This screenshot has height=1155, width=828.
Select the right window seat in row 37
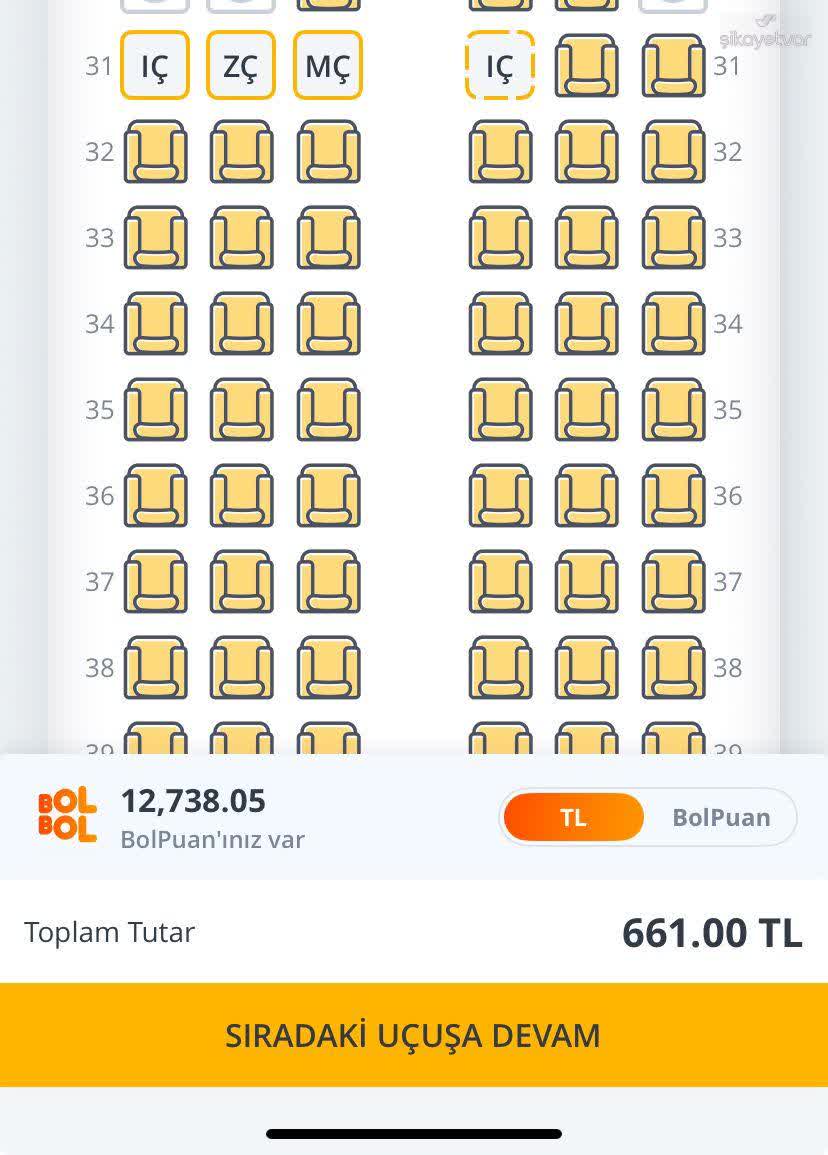[673, 582]
